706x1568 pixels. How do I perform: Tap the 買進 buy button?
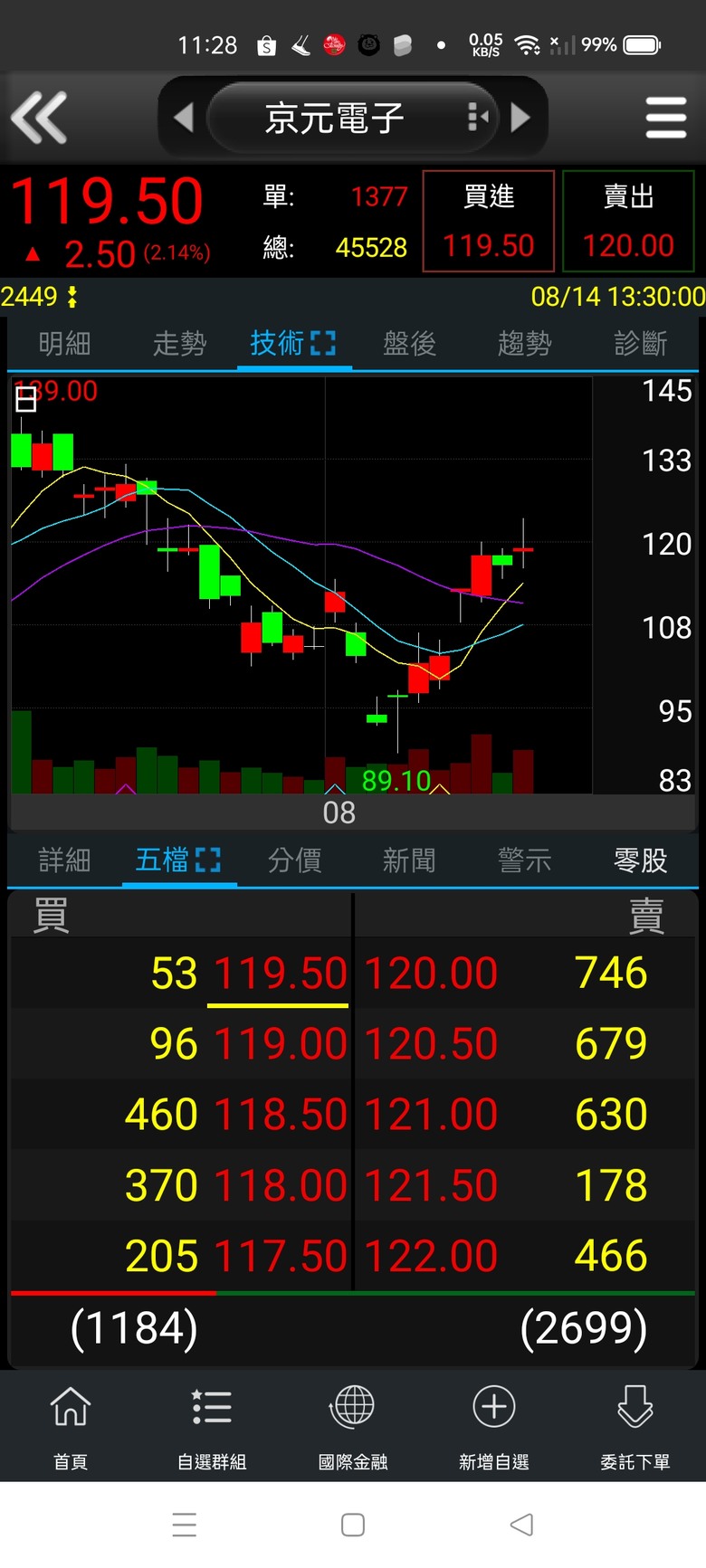coord(489,221)
